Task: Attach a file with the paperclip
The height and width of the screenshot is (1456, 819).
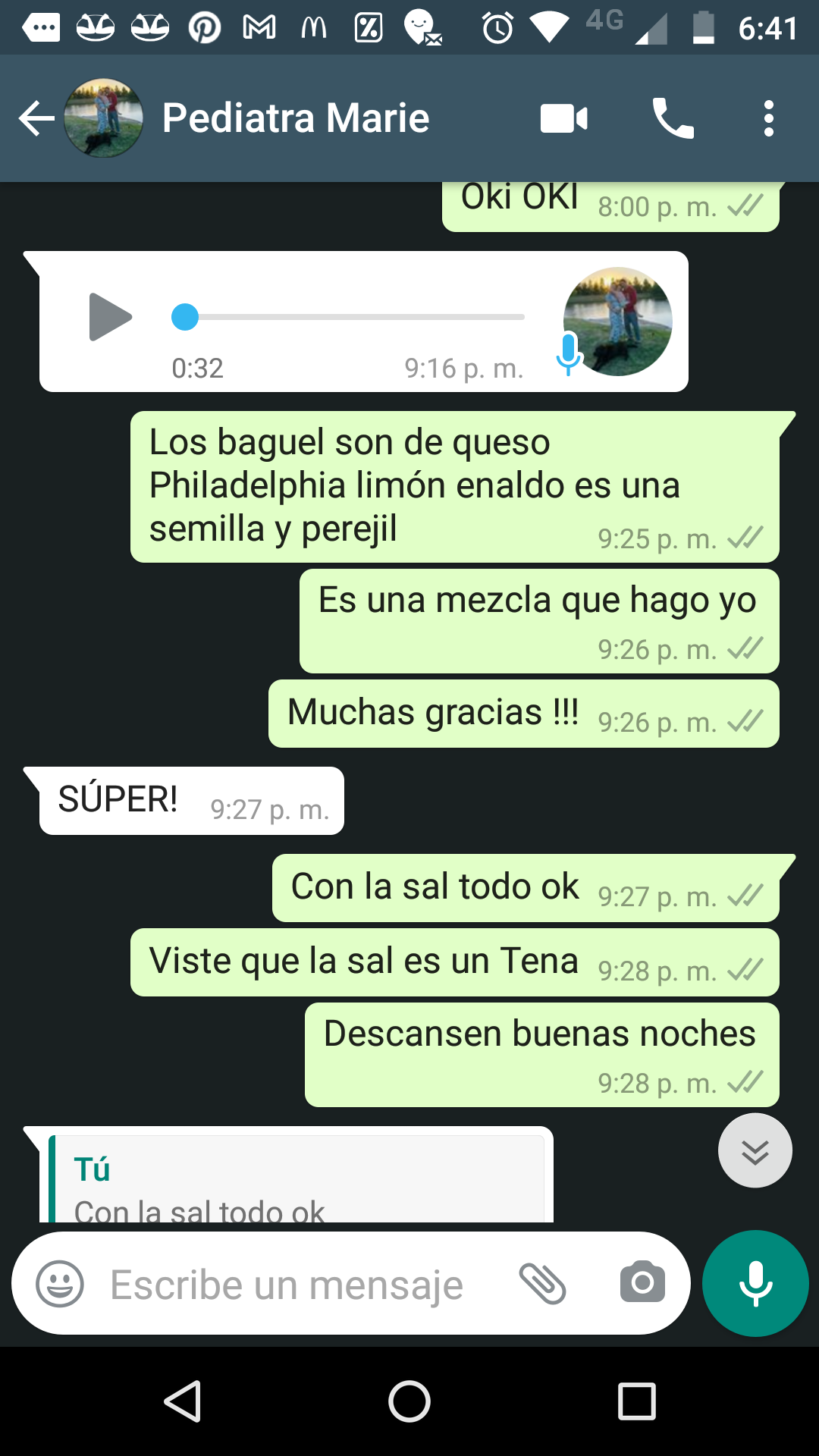Action: click(542, 1284)
